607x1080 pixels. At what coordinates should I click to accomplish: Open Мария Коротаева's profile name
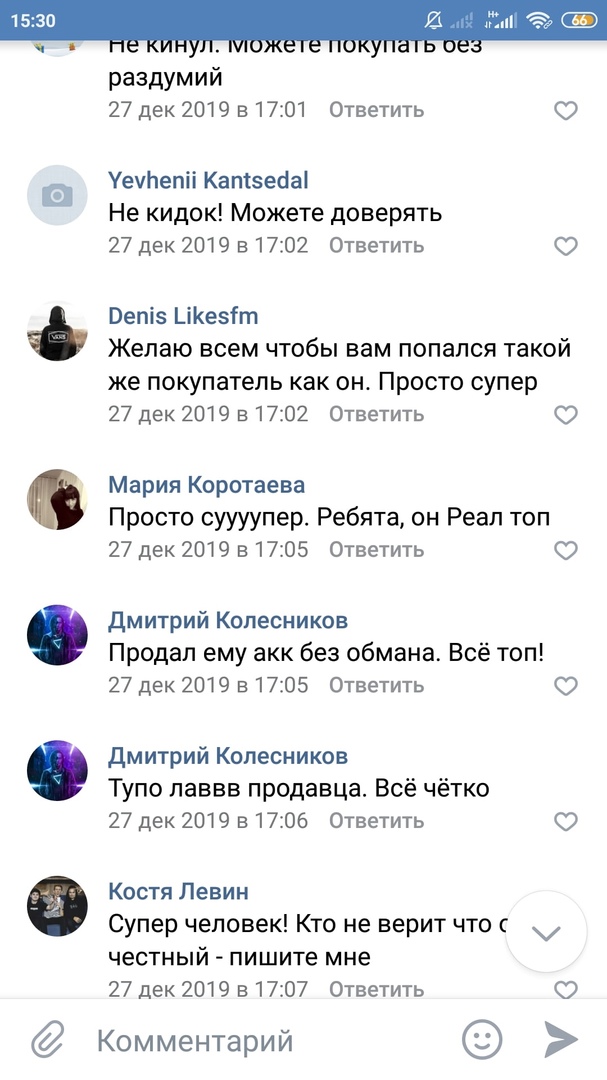click(206, 485)
